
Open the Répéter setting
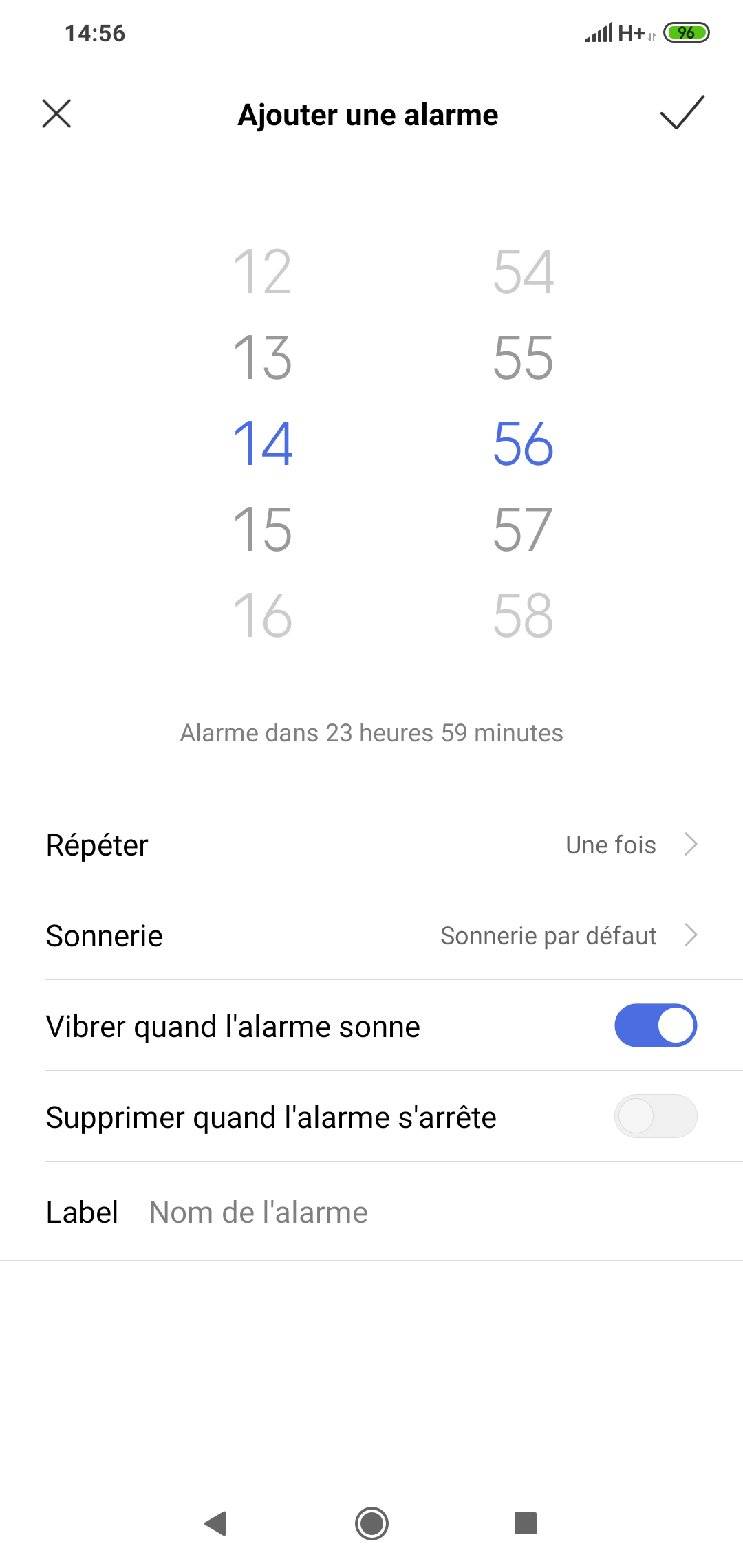[371, 845]
